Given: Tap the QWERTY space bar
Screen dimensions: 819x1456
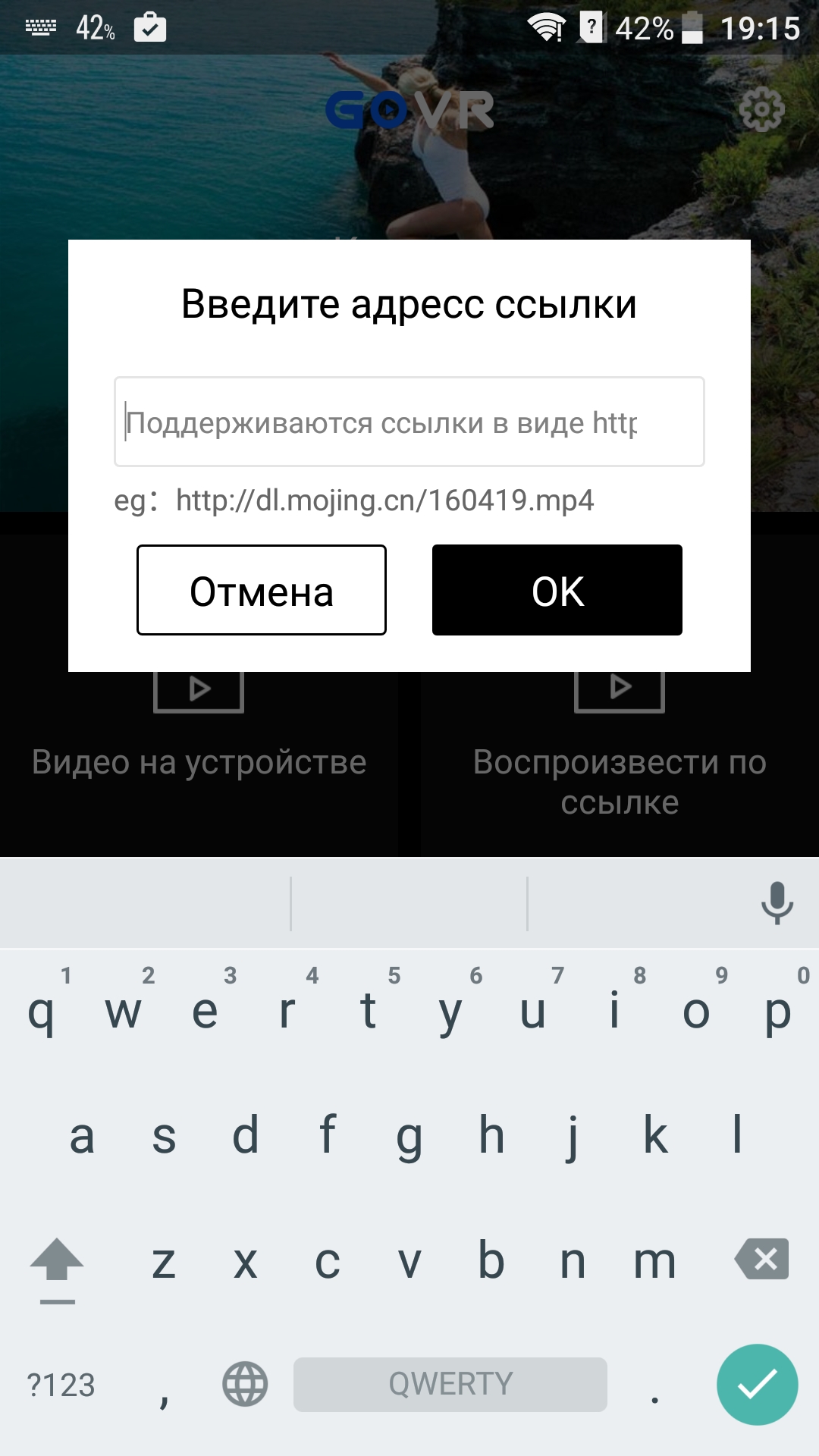Looking at the screenshot, I should click(450, 1385).
